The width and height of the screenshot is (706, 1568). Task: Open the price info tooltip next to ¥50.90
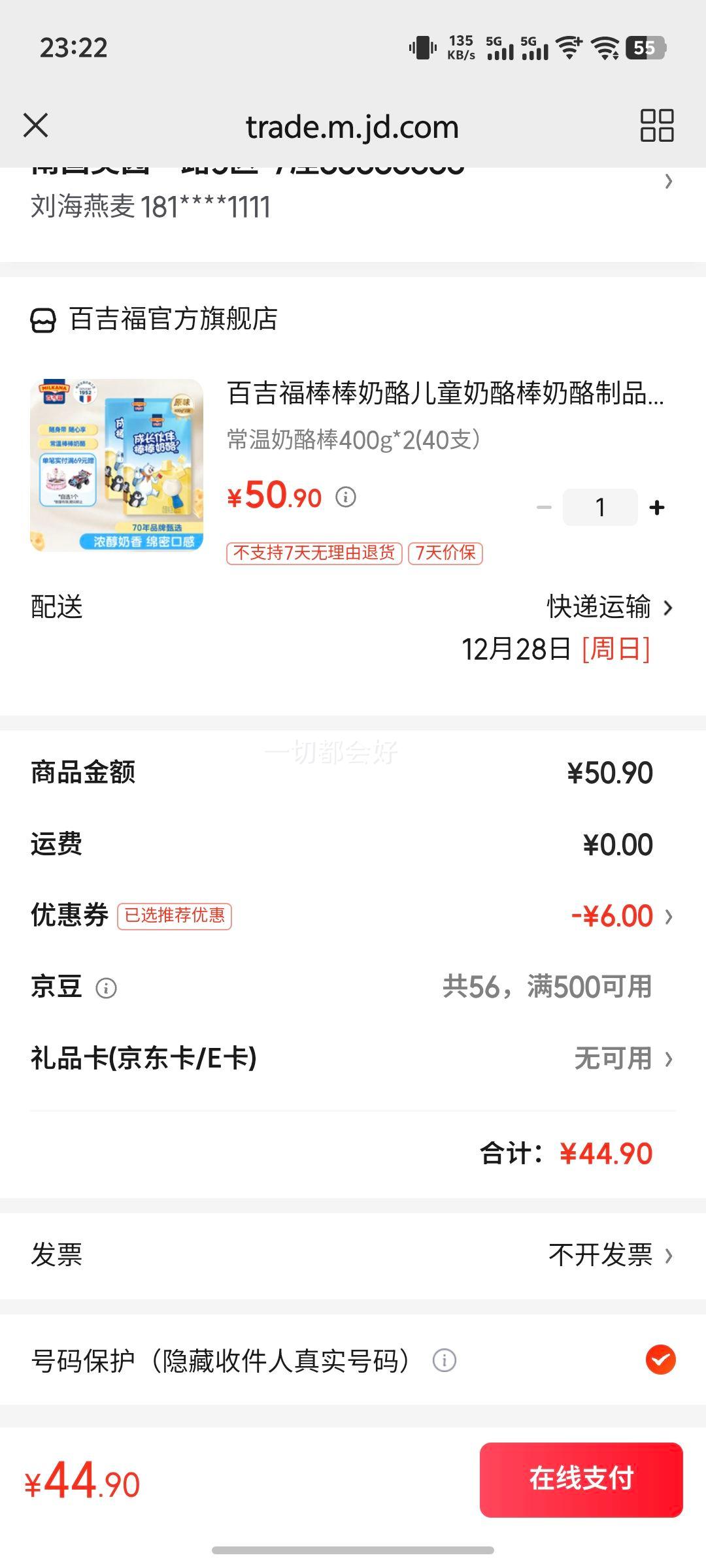(x=346, y=497)
